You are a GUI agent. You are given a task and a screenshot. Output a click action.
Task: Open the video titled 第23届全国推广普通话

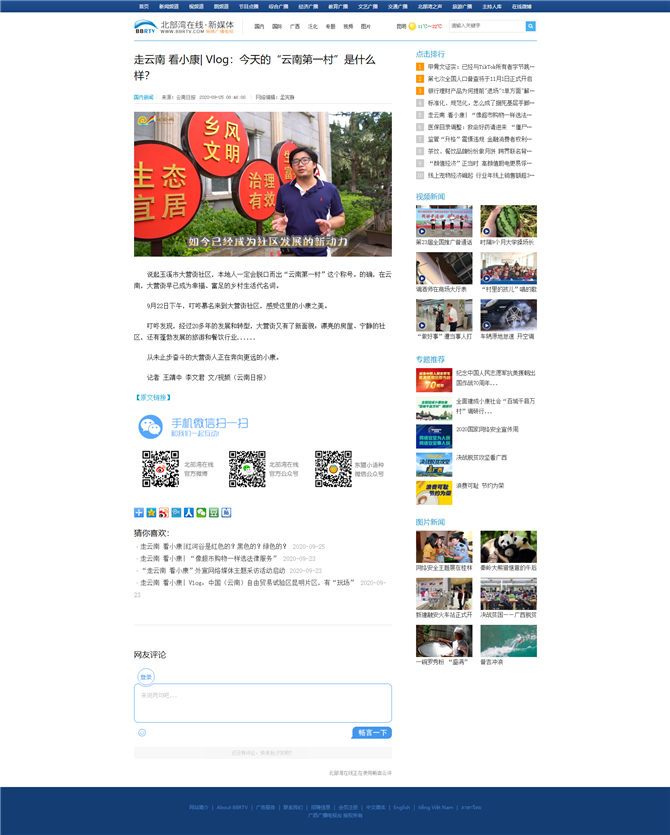tap(444, 242)
